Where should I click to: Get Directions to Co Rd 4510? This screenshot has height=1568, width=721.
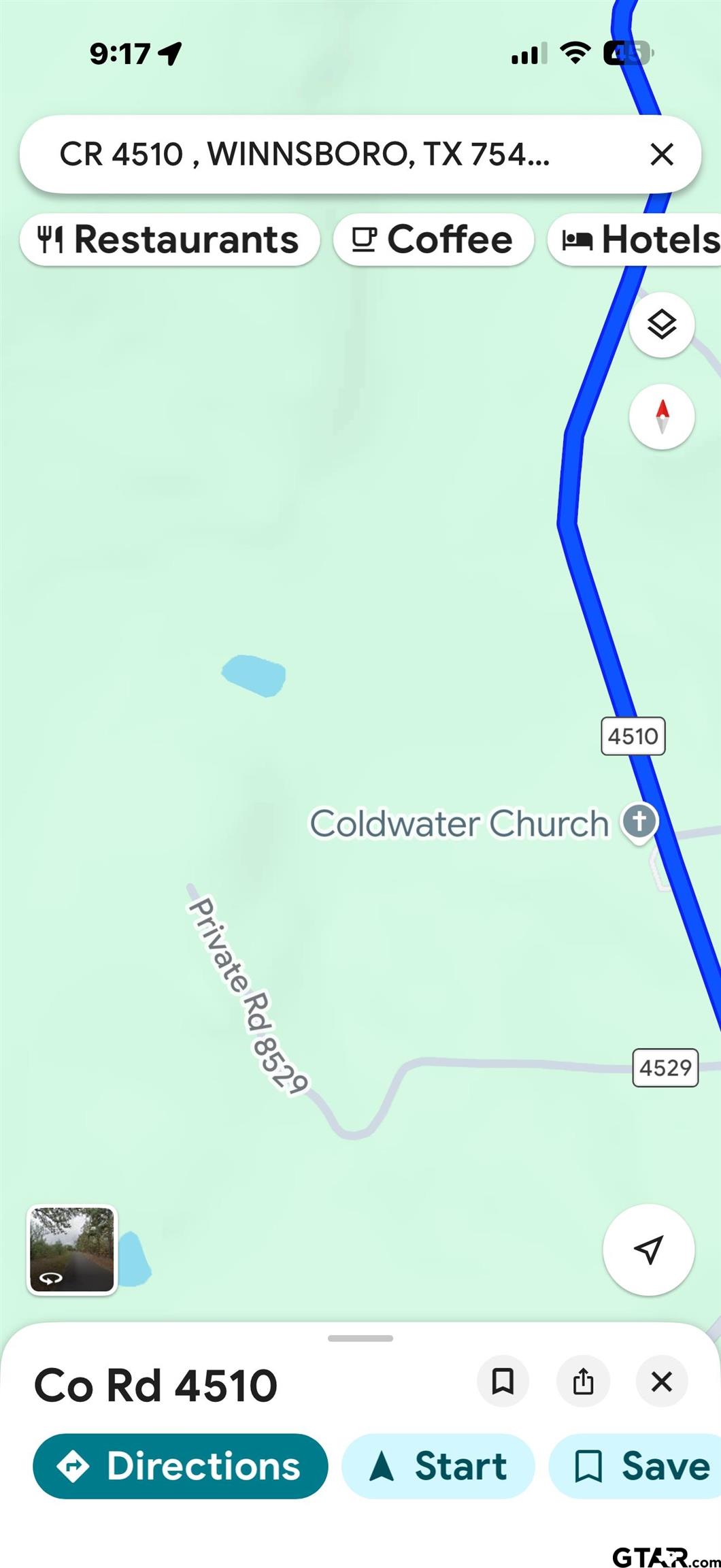pyautogui.click(x=180, y=1466)
